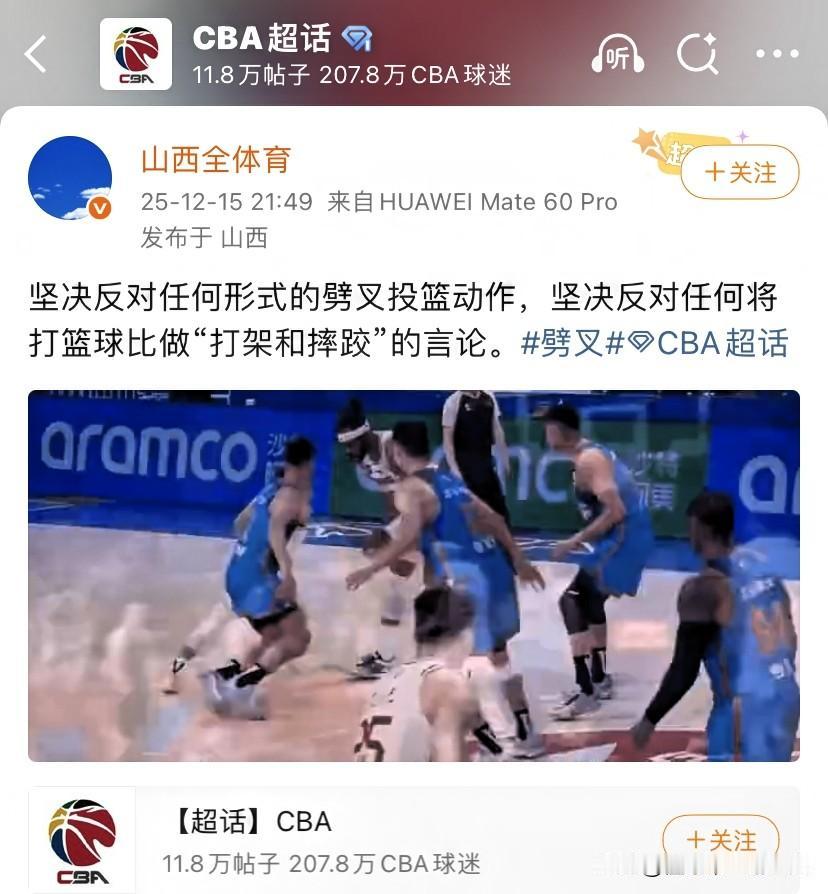Play the basketball game video thumbnail
The image size is (828, 894).
pos(414,577)
